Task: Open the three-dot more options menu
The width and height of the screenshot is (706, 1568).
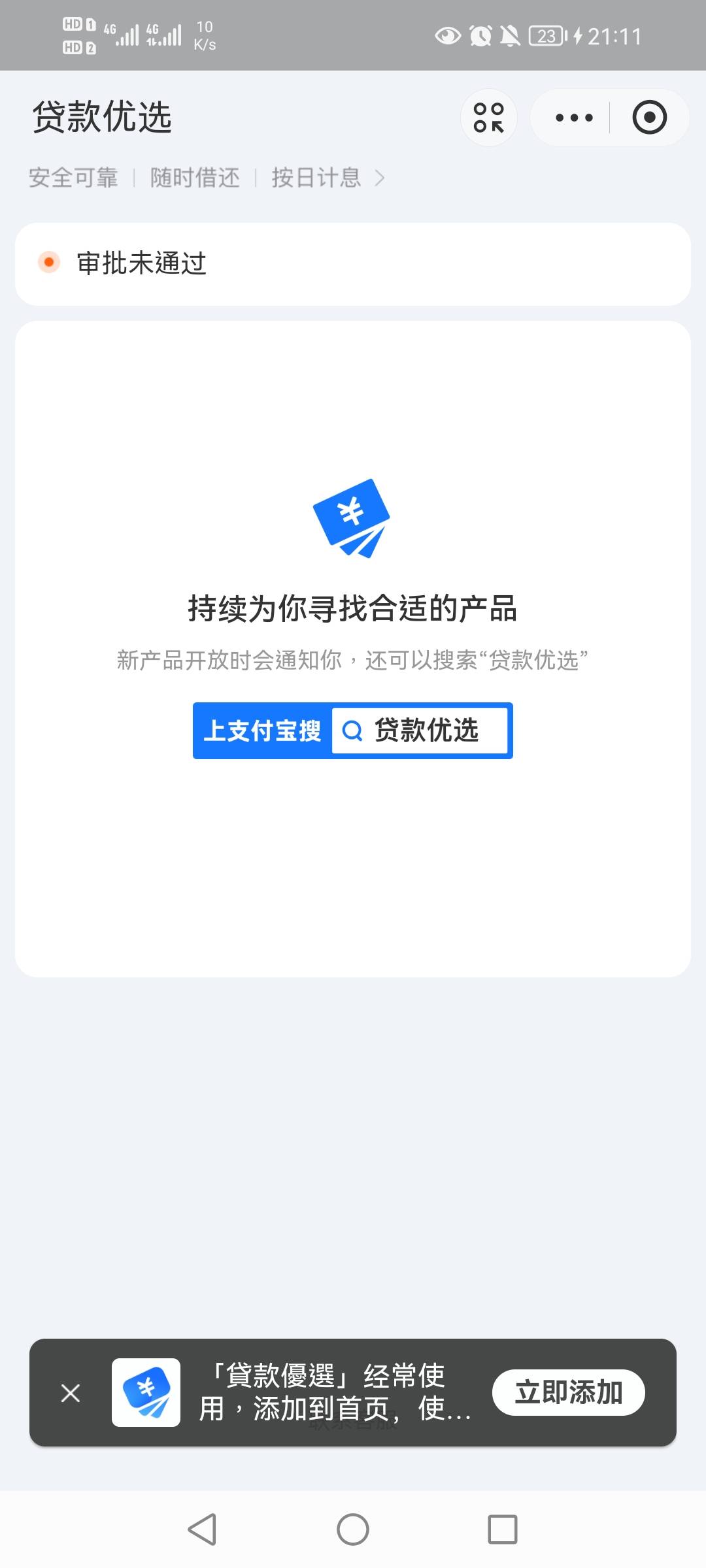Action: click(x=574, y=118)
